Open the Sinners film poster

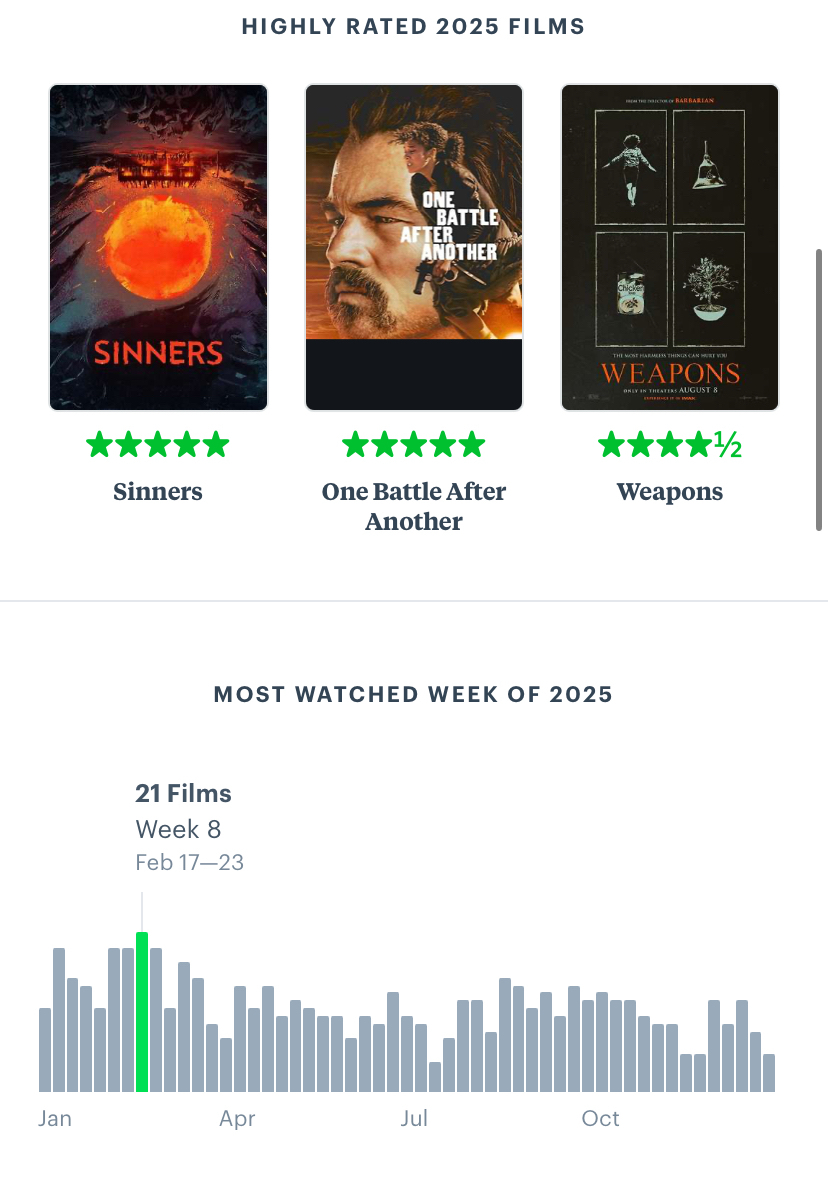[158, 247]
